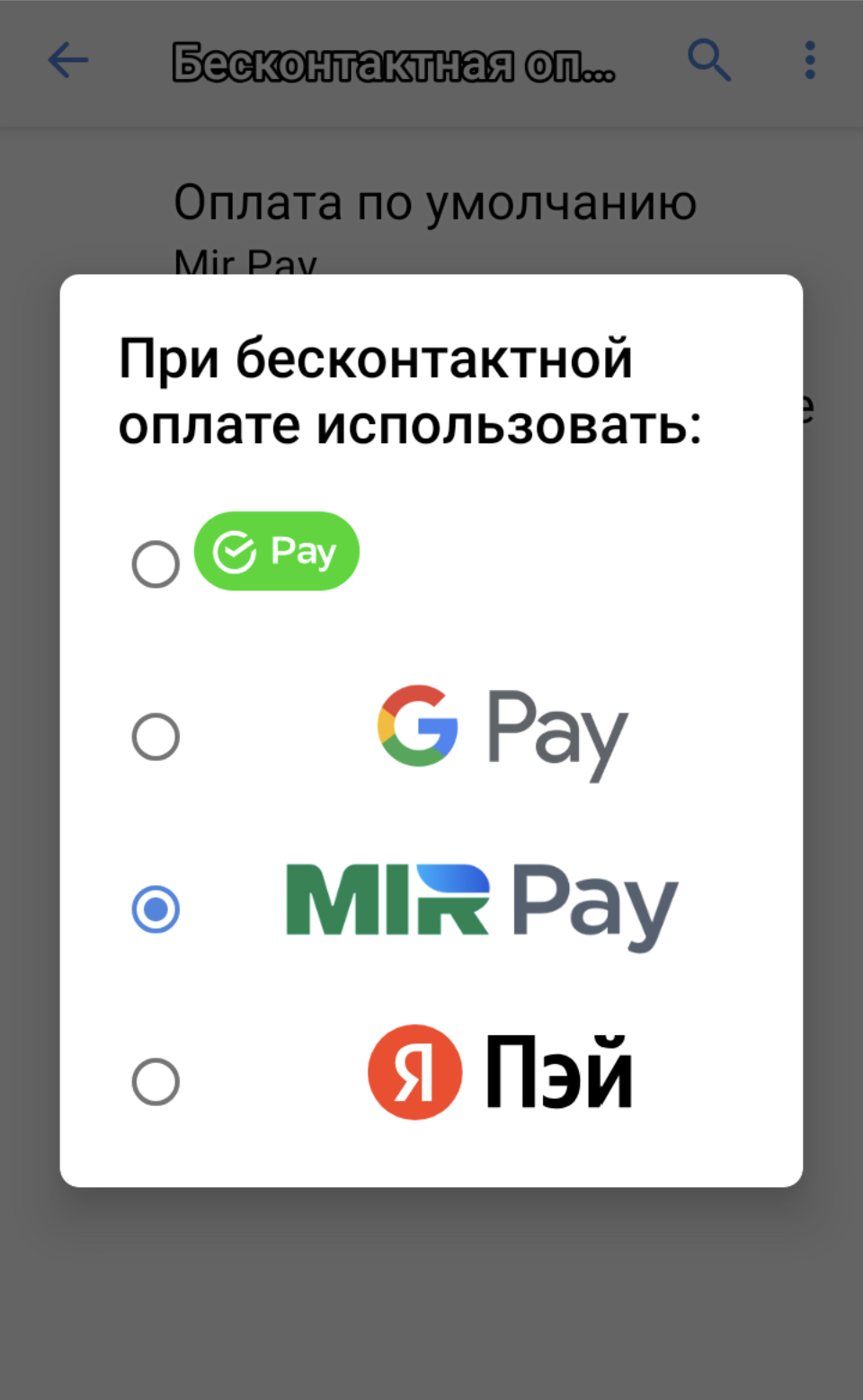This screenshot has height=1400, width=863.
Task: Select the SberPay radio option
Action: (156, 564)
